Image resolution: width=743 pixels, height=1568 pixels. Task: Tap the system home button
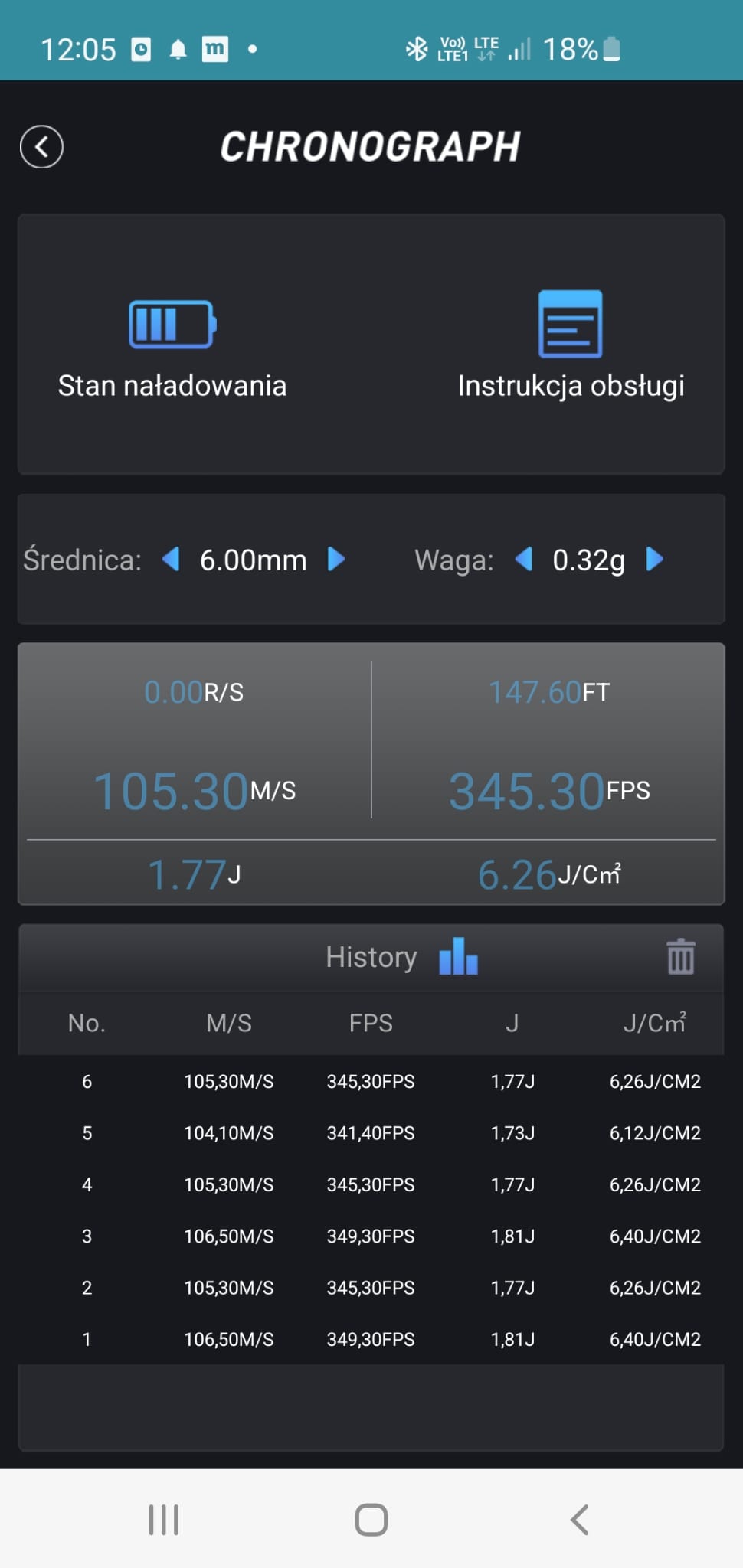(x=371, y=1520)
